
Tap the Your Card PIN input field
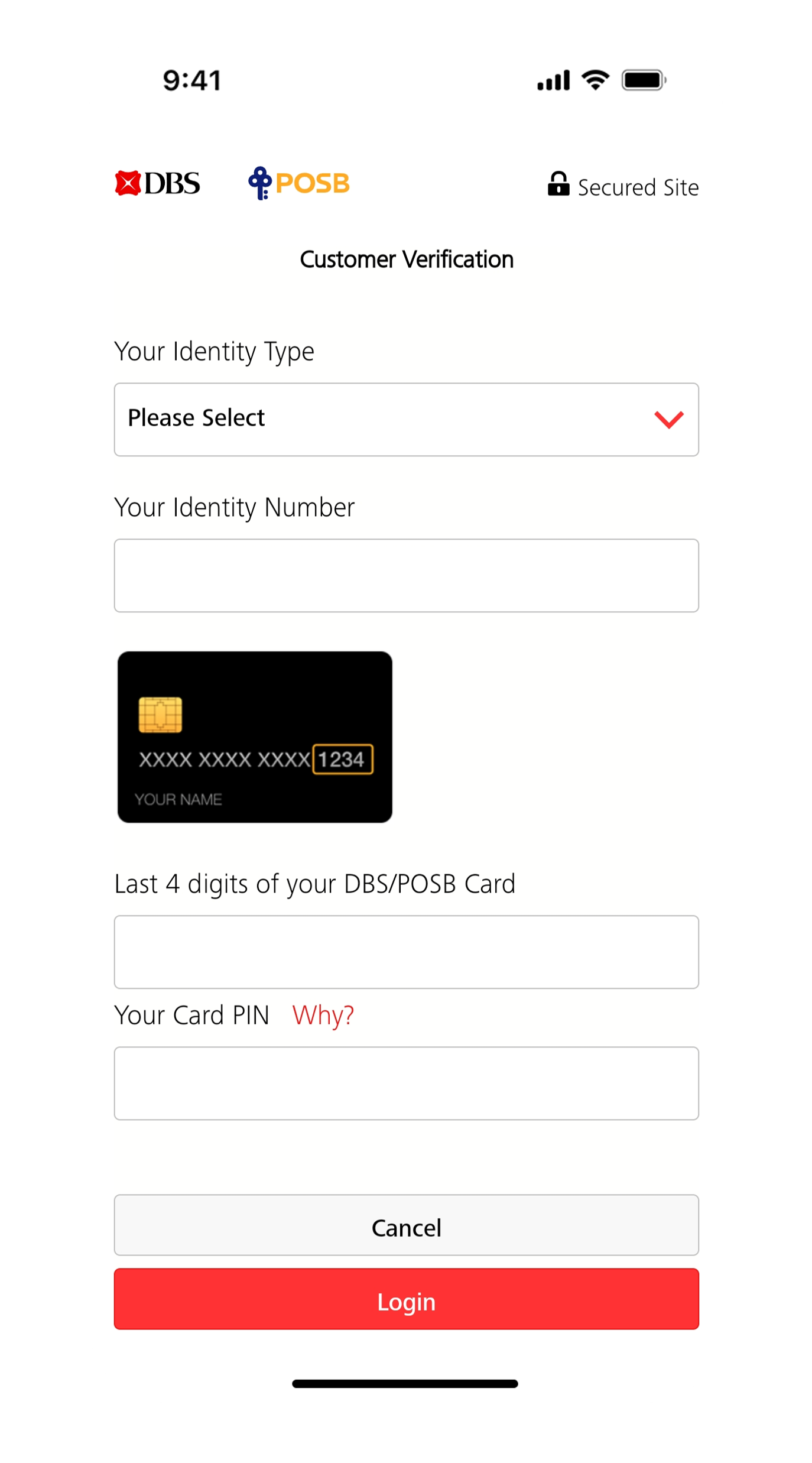(406, 1083)
